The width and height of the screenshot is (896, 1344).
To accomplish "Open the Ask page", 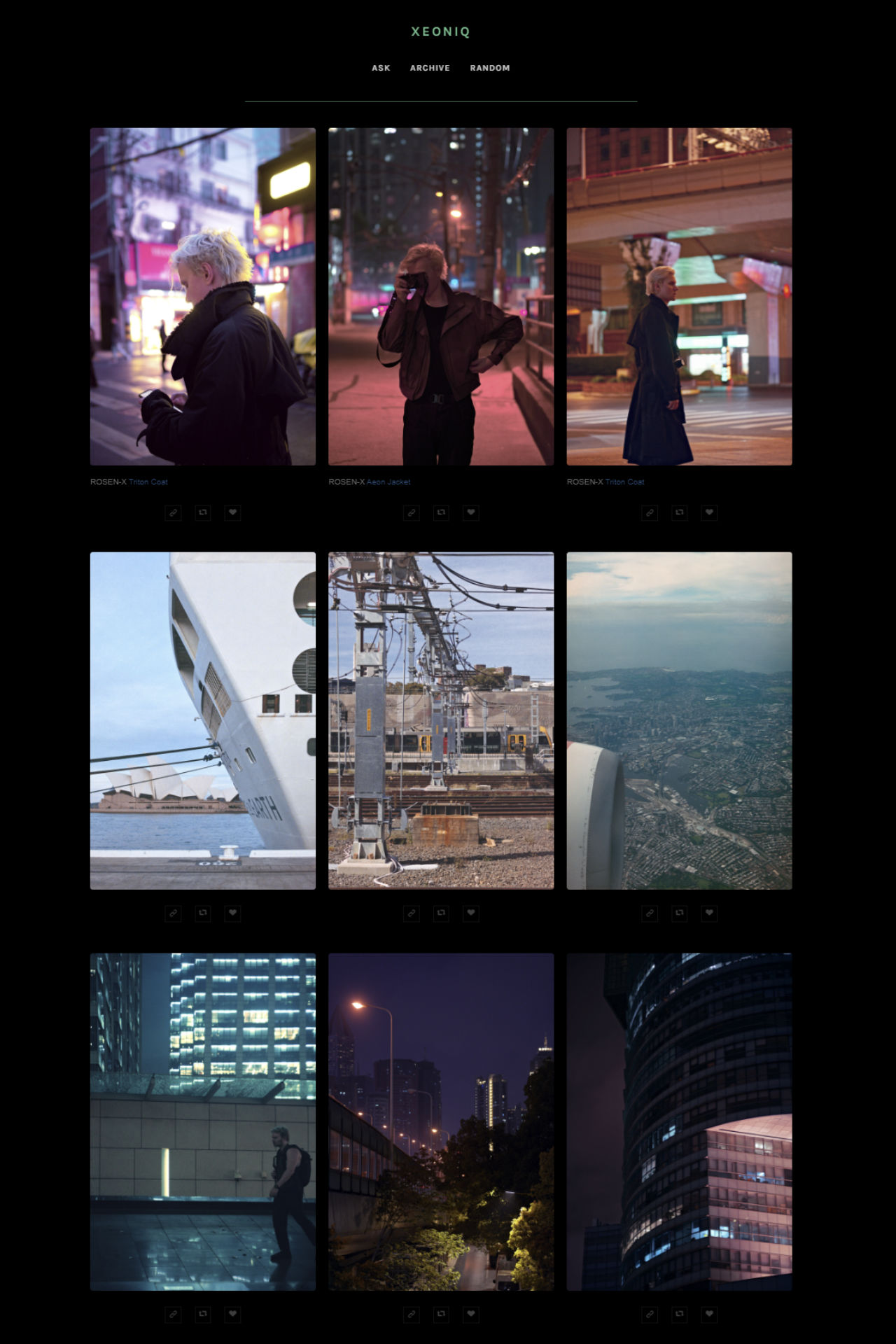I will (381, 68).
